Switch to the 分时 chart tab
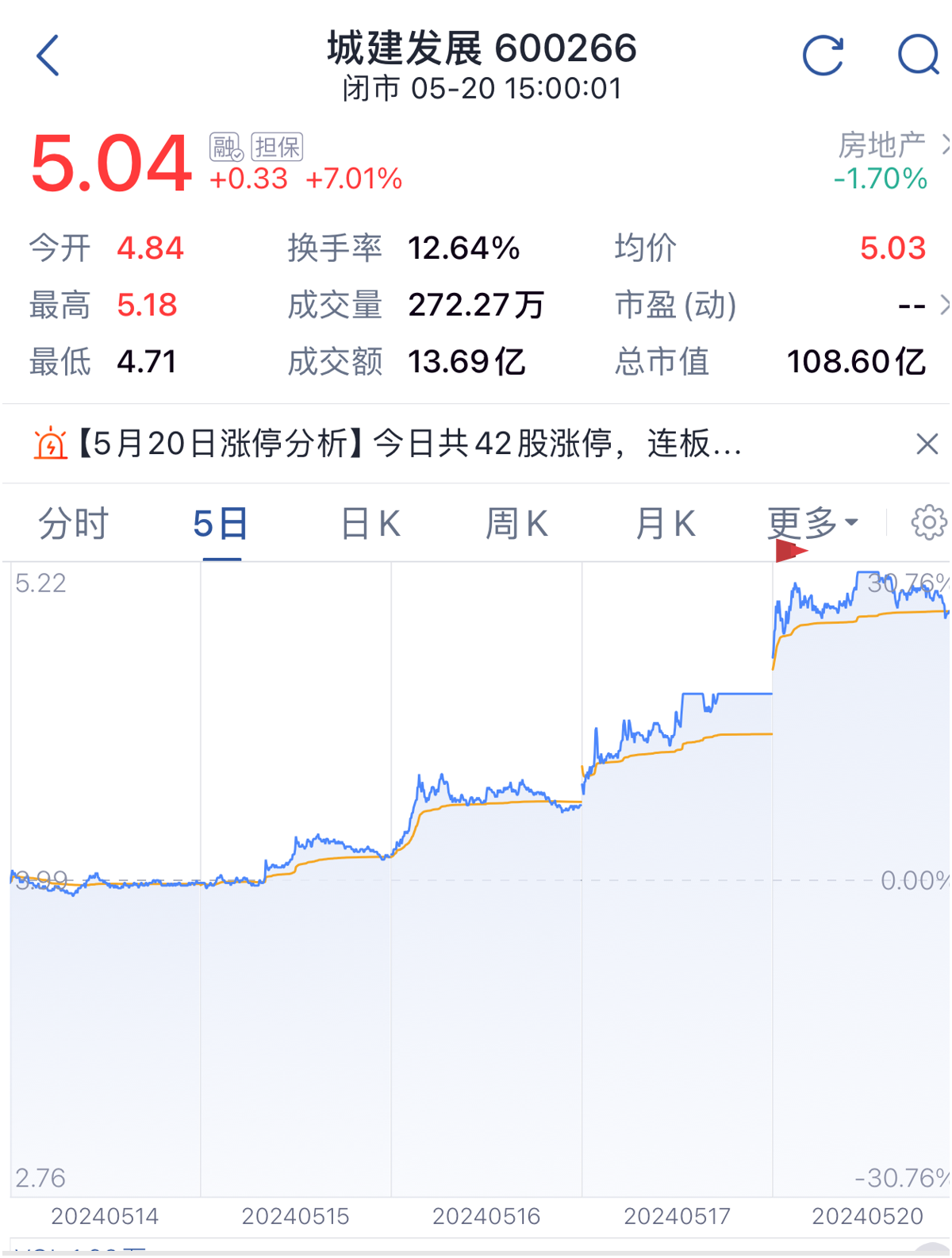Image resolution: width=952 pixels, height=1258 pixels. [74, 524]
